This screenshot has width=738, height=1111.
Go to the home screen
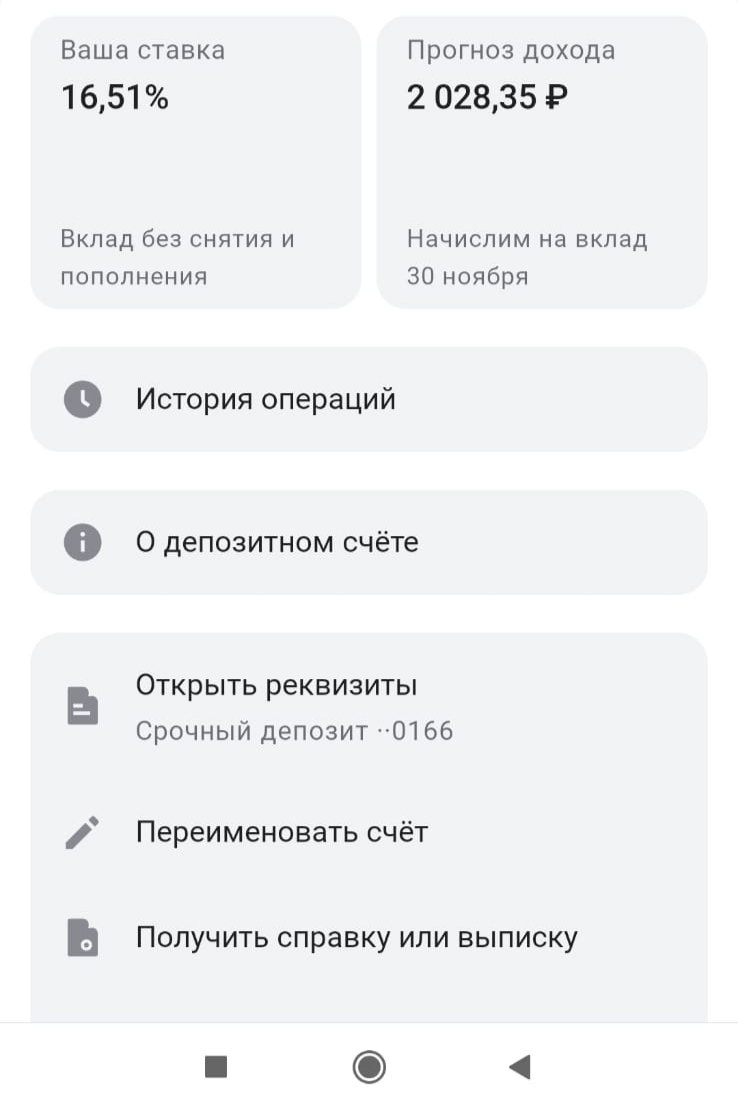(369, 1066)
